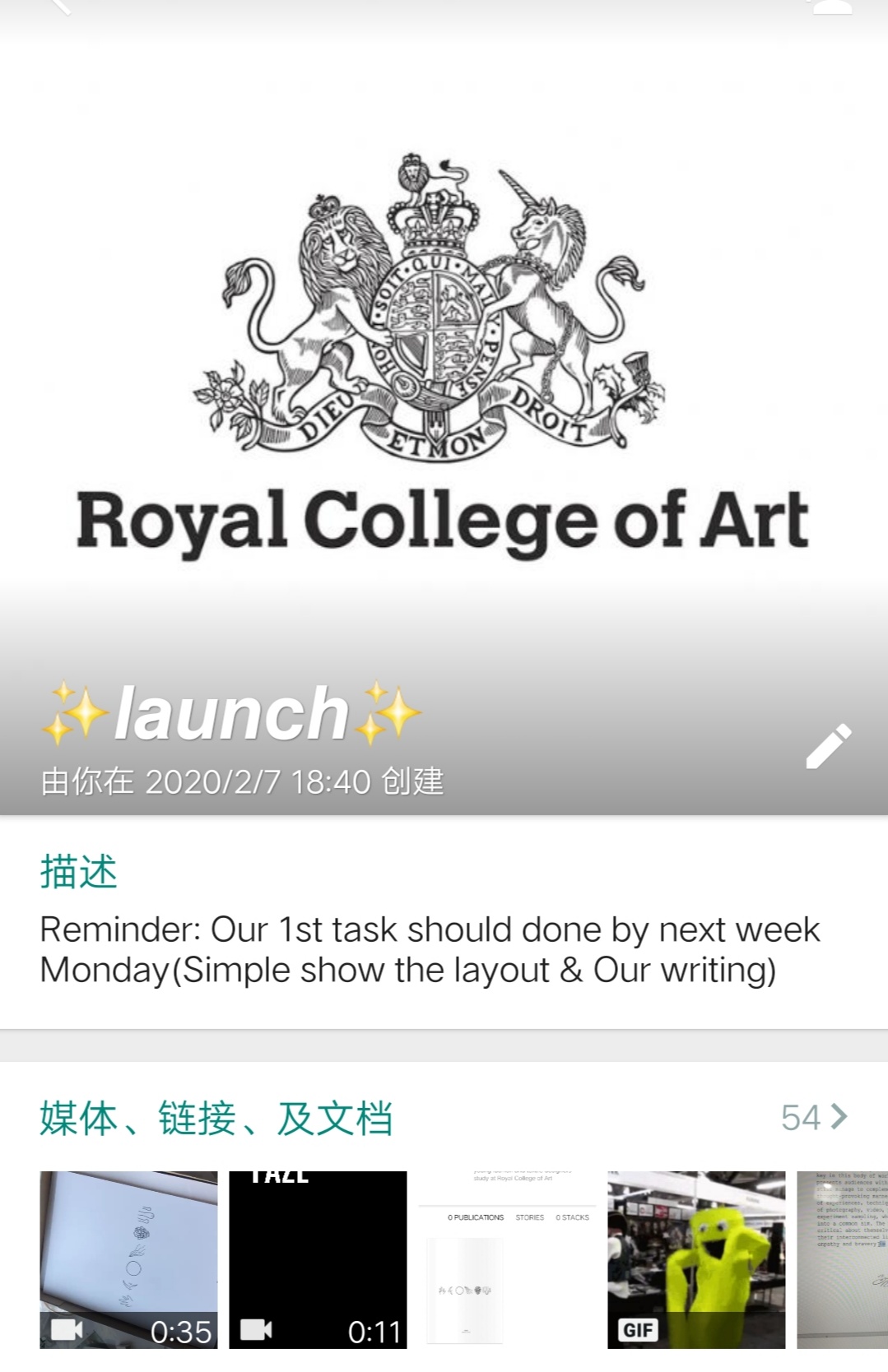Open the yellow character GIF
This screenshot has height=1372, width=888.
pyautogui.click(x=696, y=1258)
